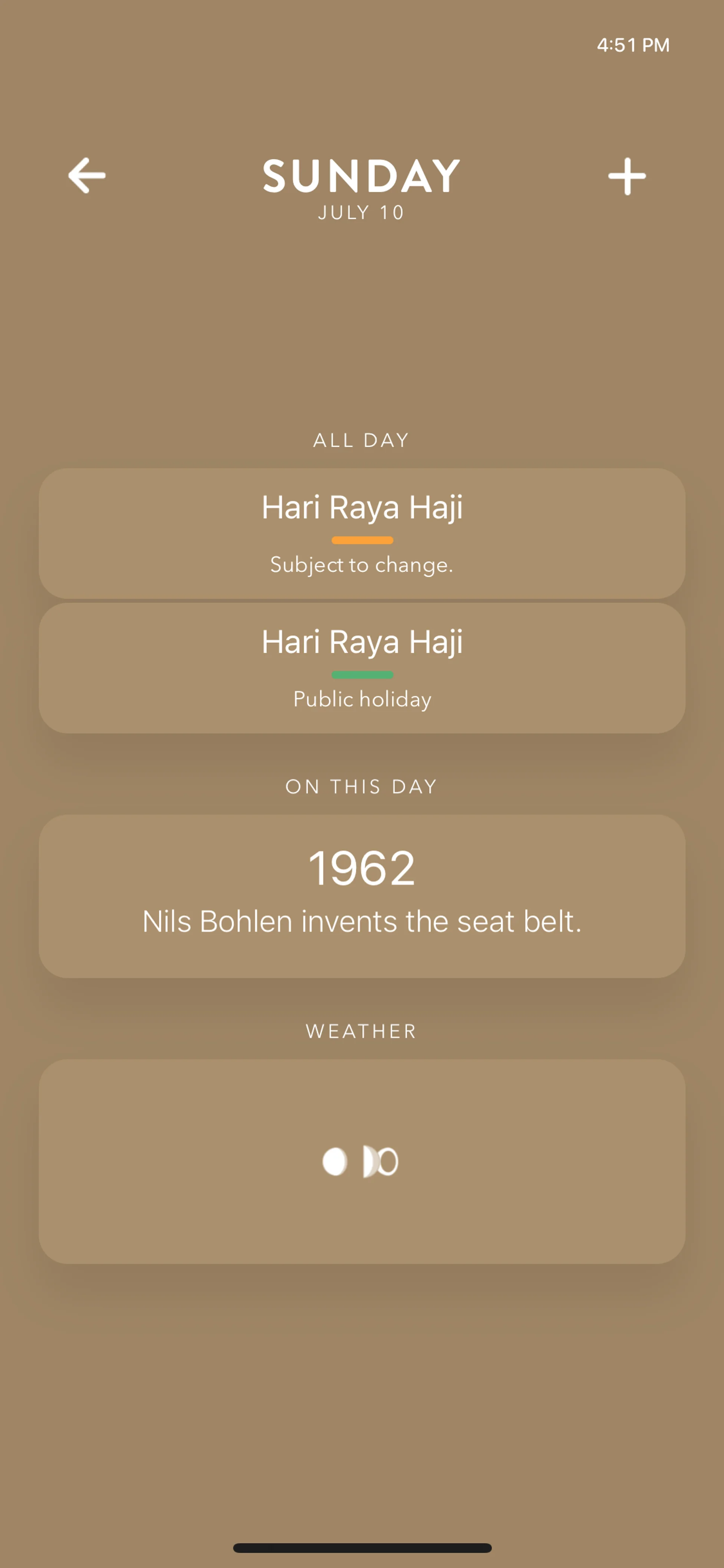Go back using the arrow icon

87,176
